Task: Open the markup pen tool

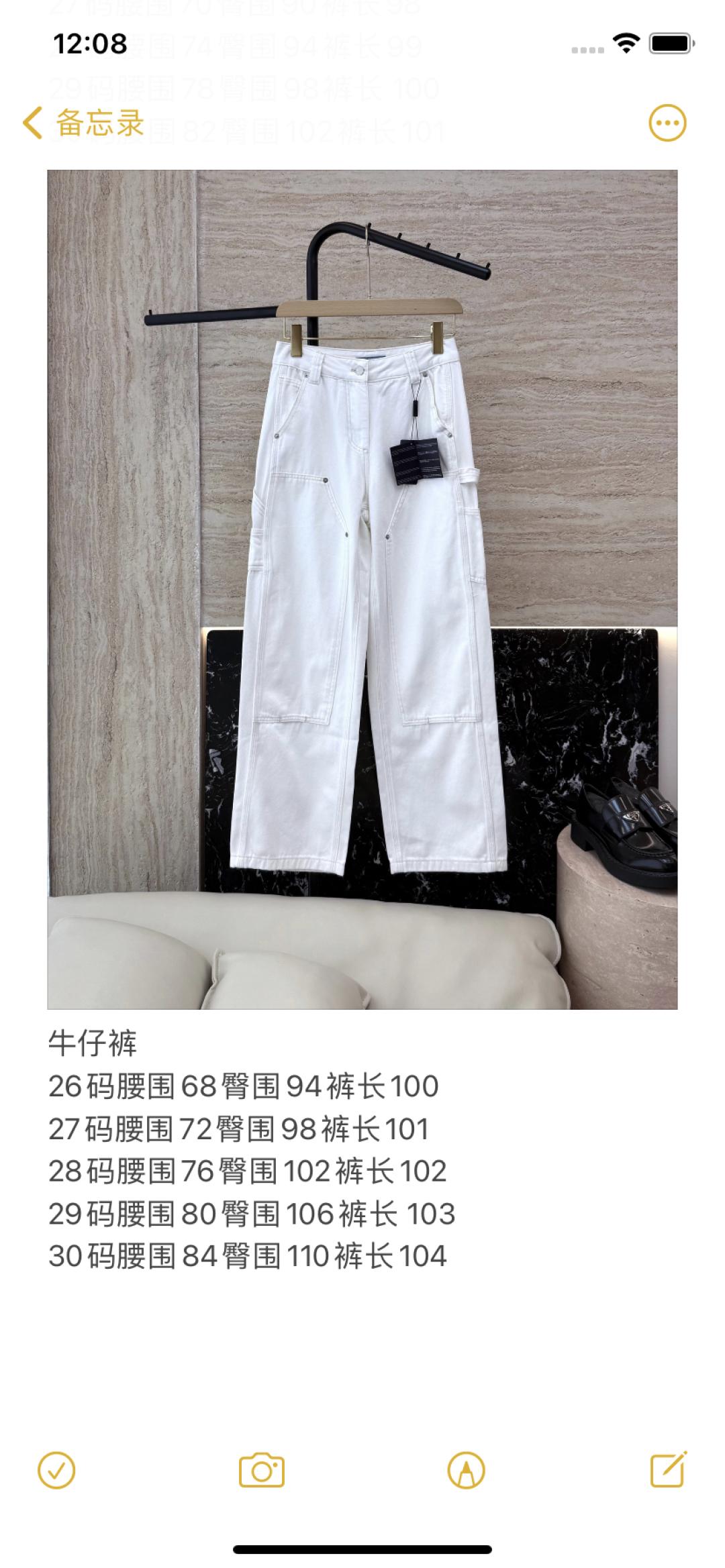Action: (466, 1471)
